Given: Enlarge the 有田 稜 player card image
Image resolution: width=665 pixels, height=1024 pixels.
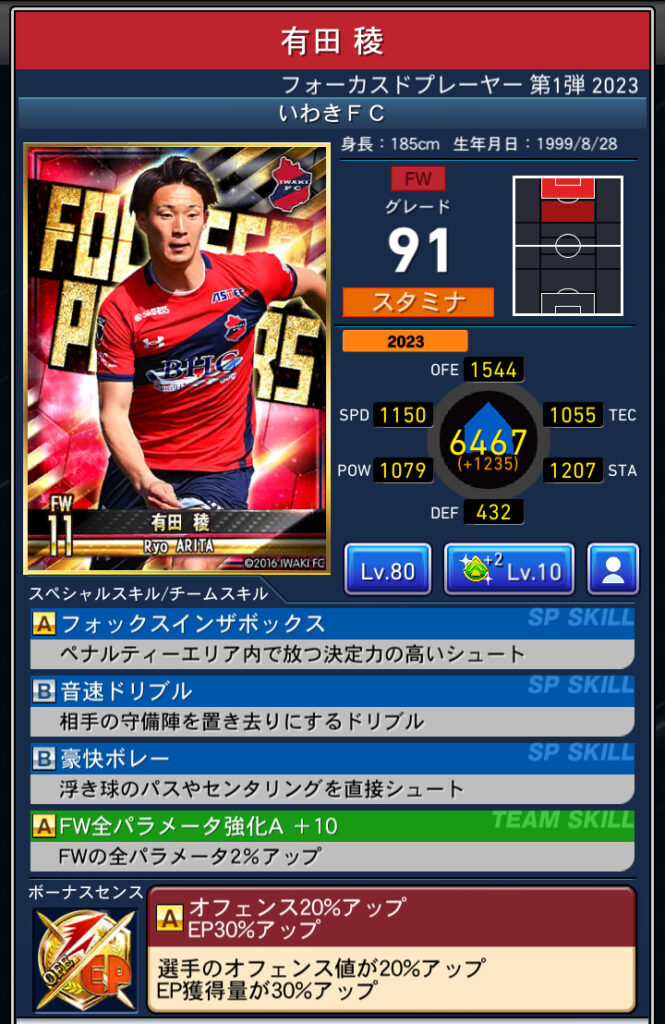Looking at the screenshot, I should (x=176, y=358).
